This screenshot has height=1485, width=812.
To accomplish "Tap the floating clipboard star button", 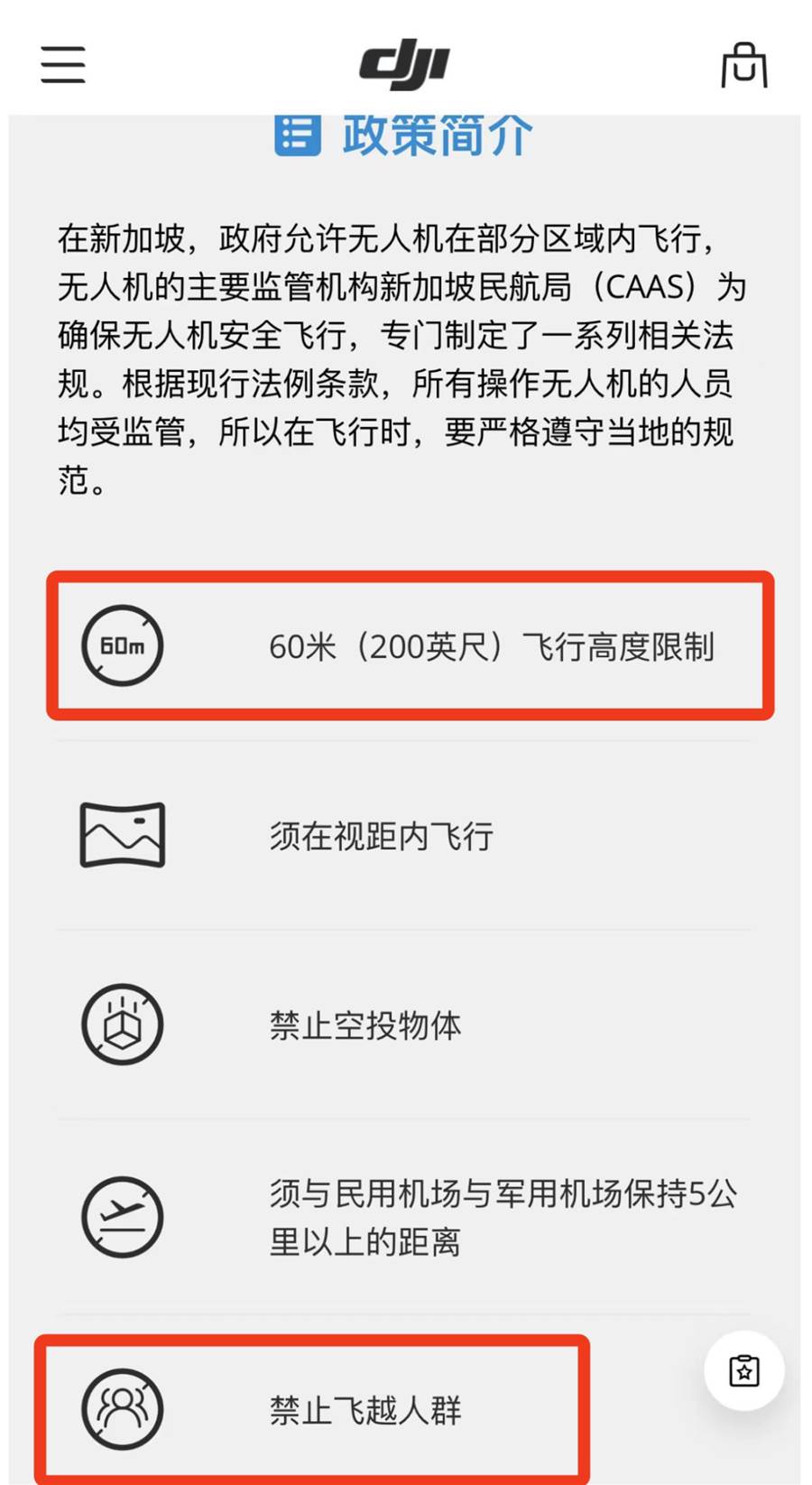I will [x=743, y=1370].
